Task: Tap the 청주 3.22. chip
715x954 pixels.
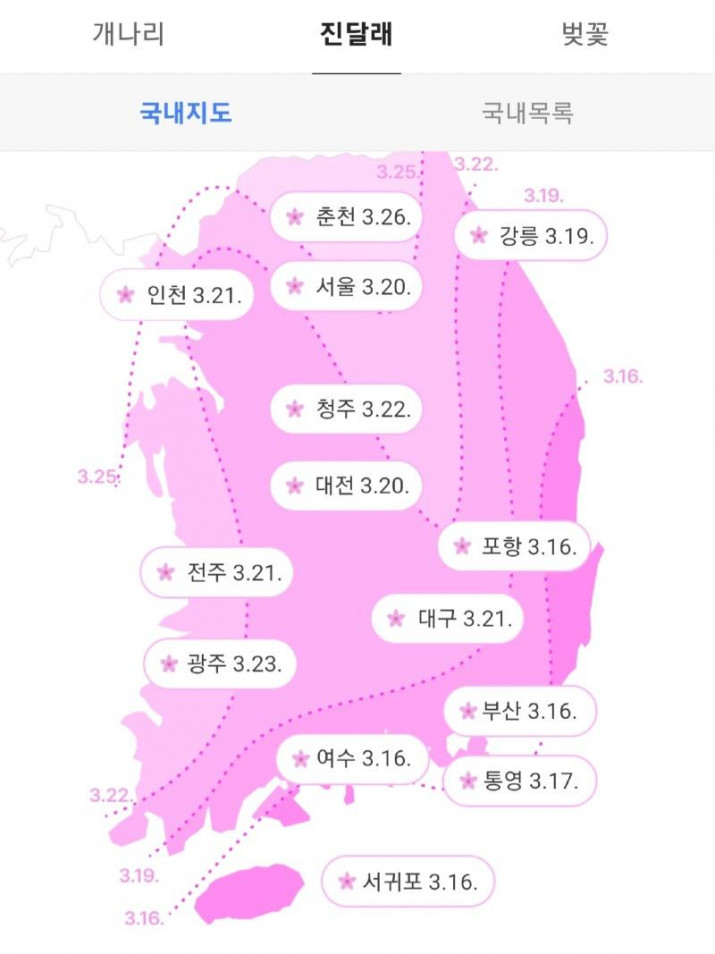Action: [x=347, y=409]
